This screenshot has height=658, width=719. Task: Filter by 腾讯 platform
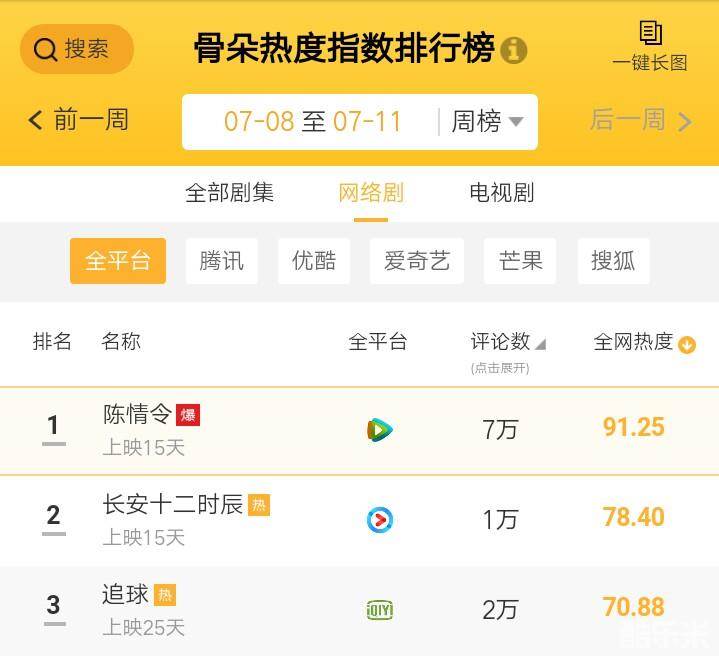[x=221, y=261]
